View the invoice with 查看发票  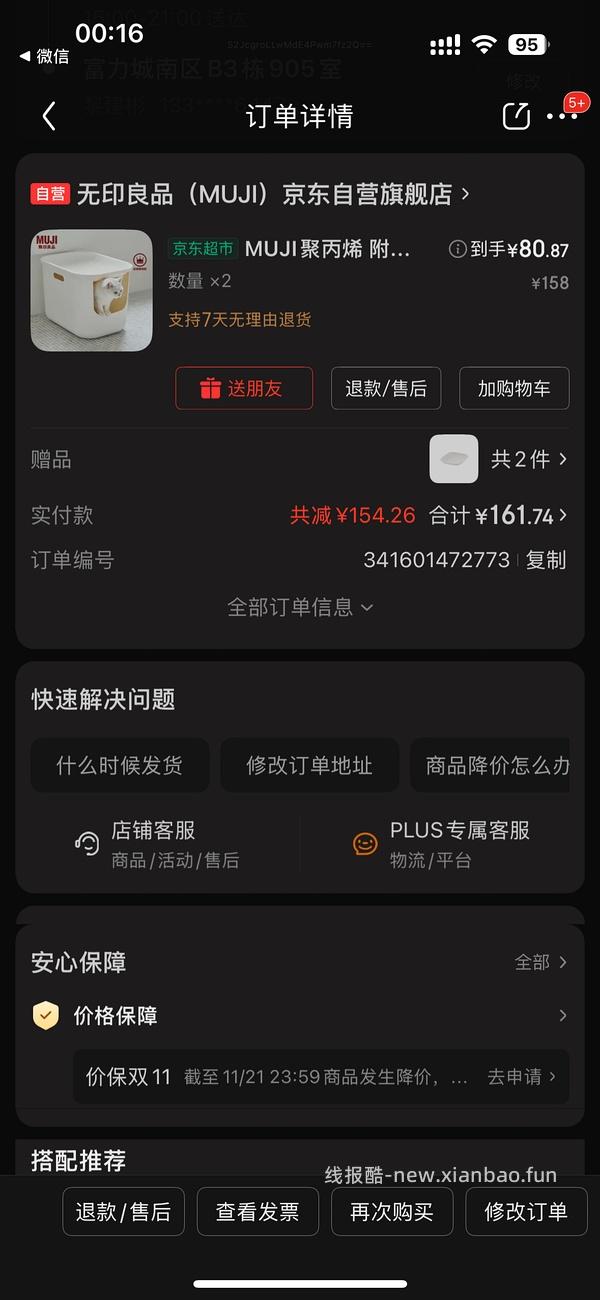[257, 1212]
